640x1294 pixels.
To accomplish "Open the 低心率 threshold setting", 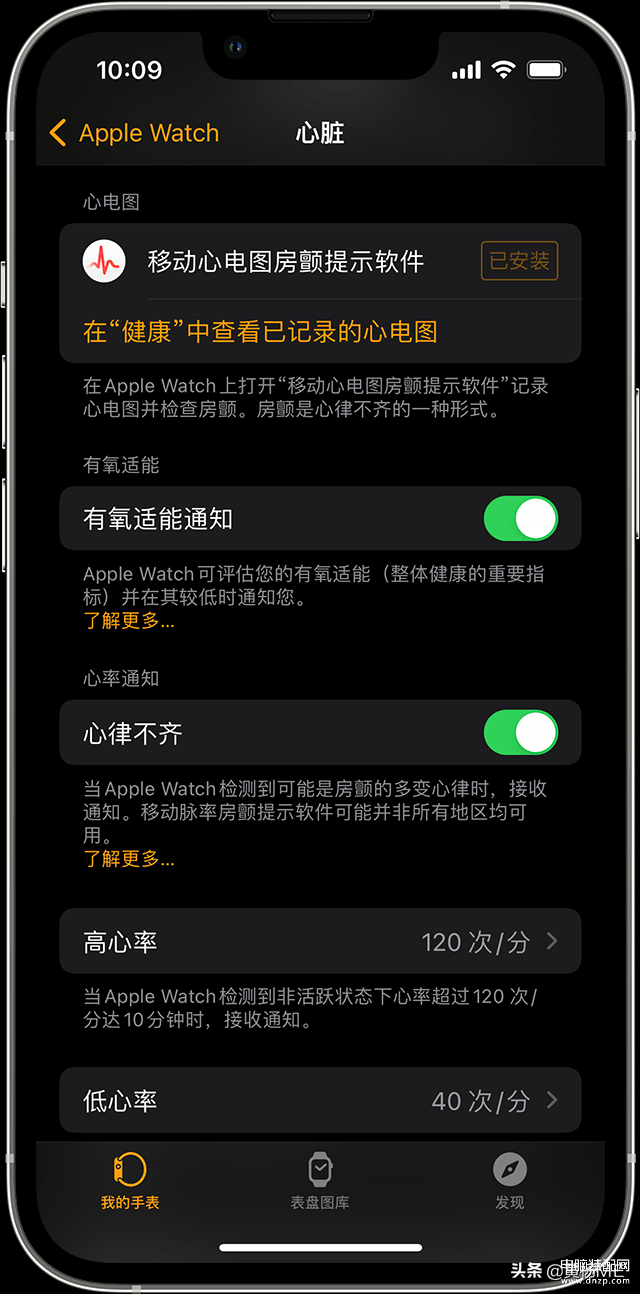I will point(320,1101).
